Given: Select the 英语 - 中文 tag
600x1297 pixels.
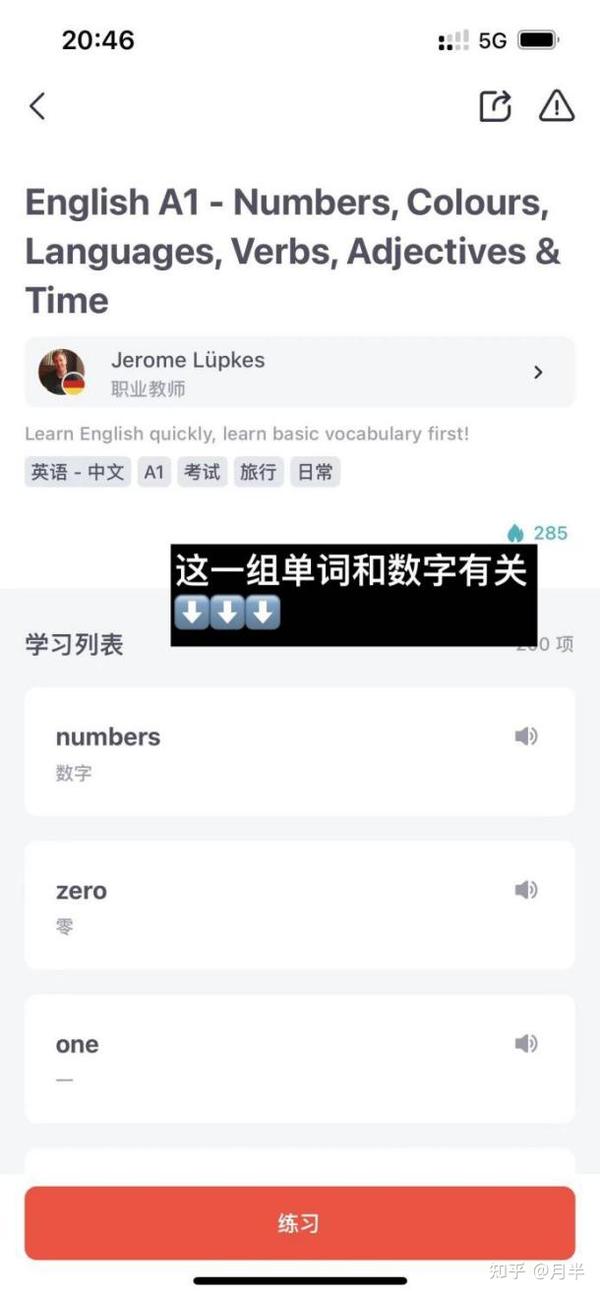Looking at the screenshot, I should click(x=77, y=472).
